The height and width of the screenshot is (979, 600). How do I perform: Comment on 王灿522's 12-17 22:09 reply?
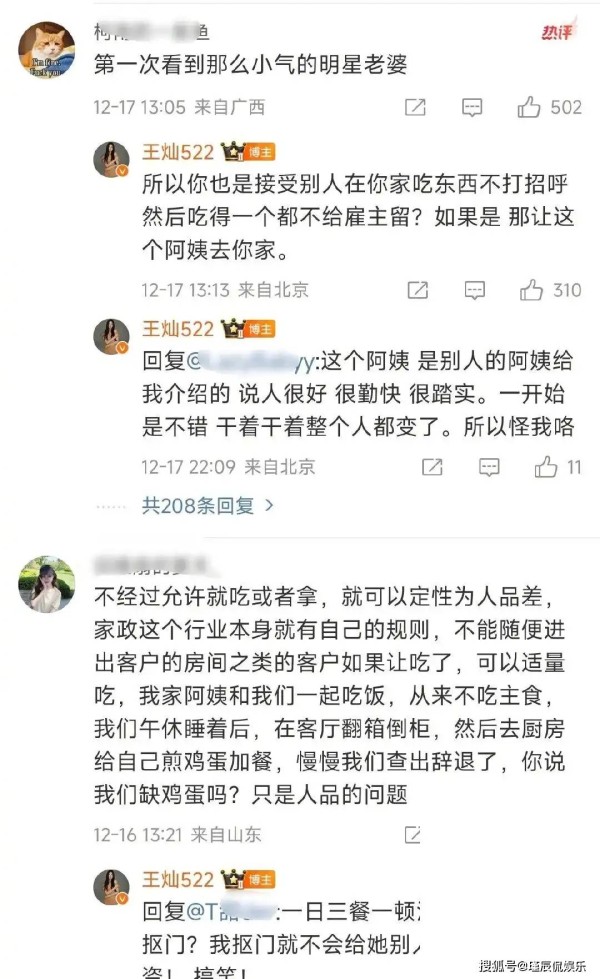pos(489,467)
